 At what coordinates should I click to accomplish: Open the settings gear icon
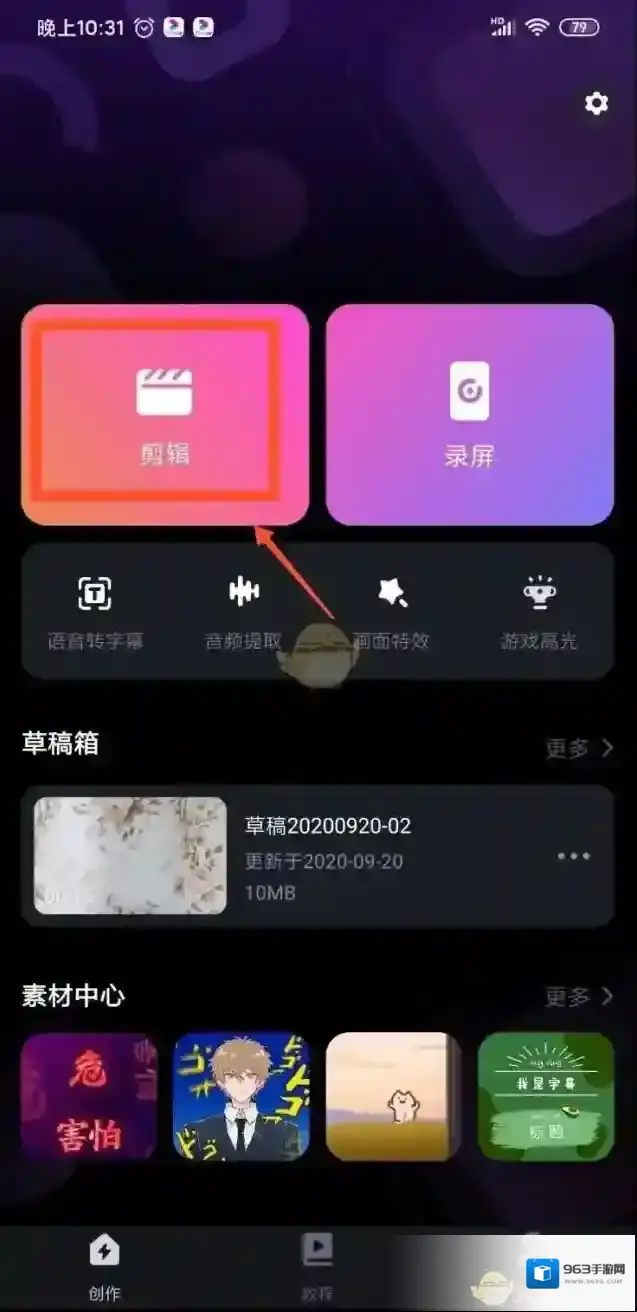596,103
